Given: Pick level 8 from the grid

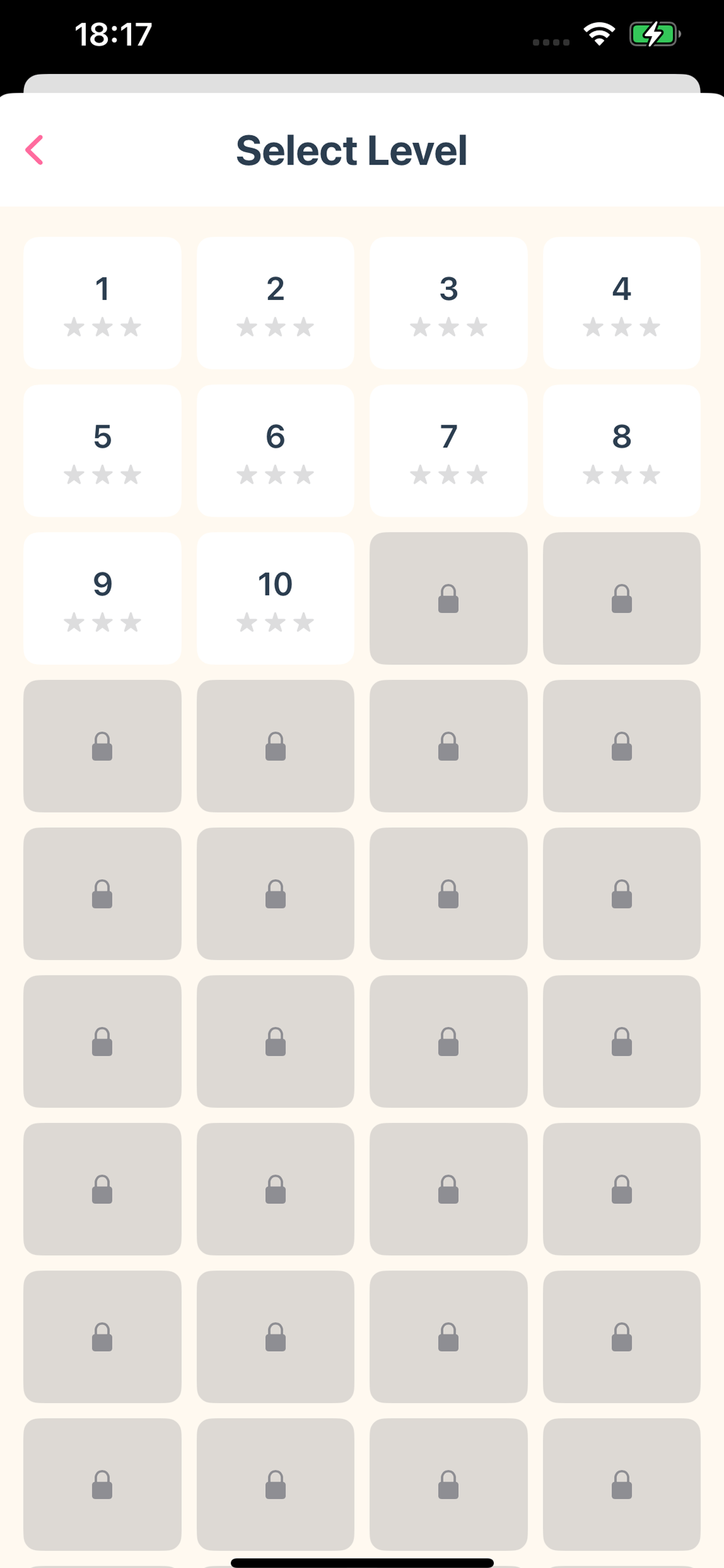Looking at the screenshot, I should click(621, 450).
